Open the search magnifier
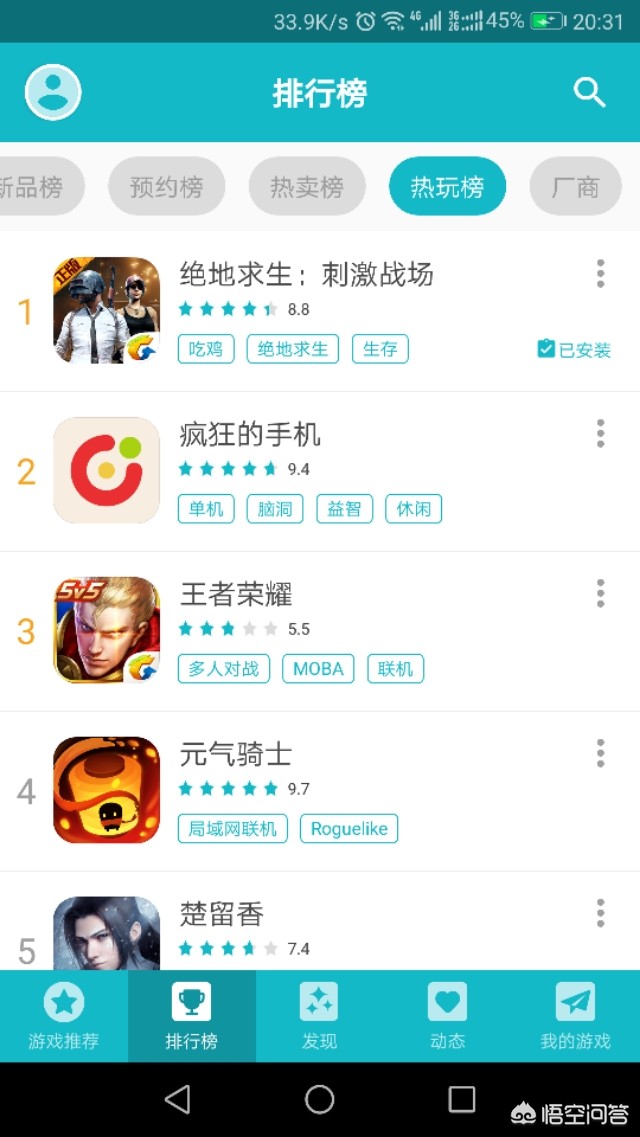 click(589, 93)
